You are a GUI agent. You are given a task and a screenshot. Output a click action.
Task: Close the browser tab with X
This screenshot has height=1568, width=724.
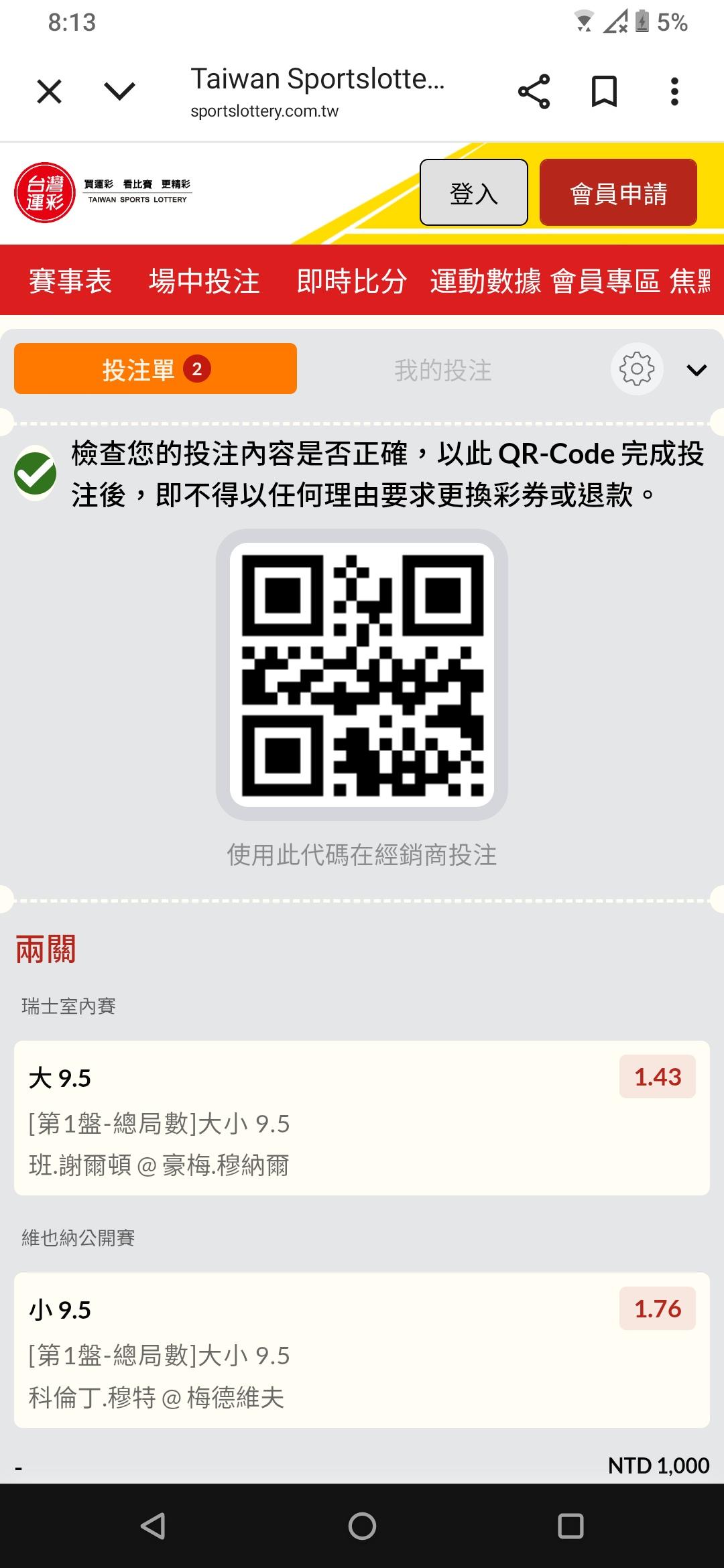coord(49,91)
